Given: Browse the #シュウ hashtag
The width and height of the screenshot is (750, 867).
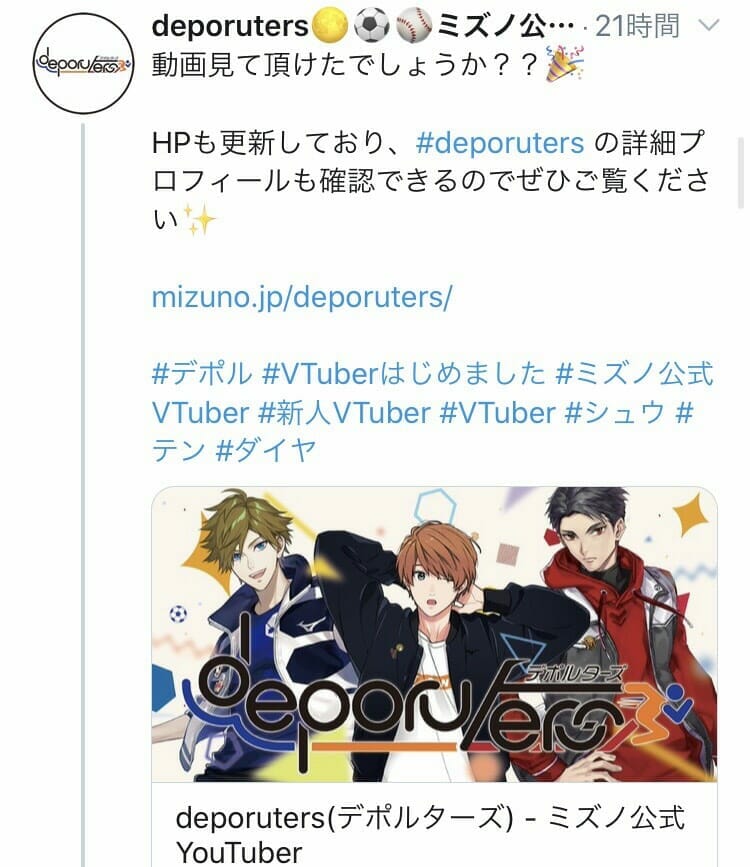Looking at the screenshot, I should point(600,412).
